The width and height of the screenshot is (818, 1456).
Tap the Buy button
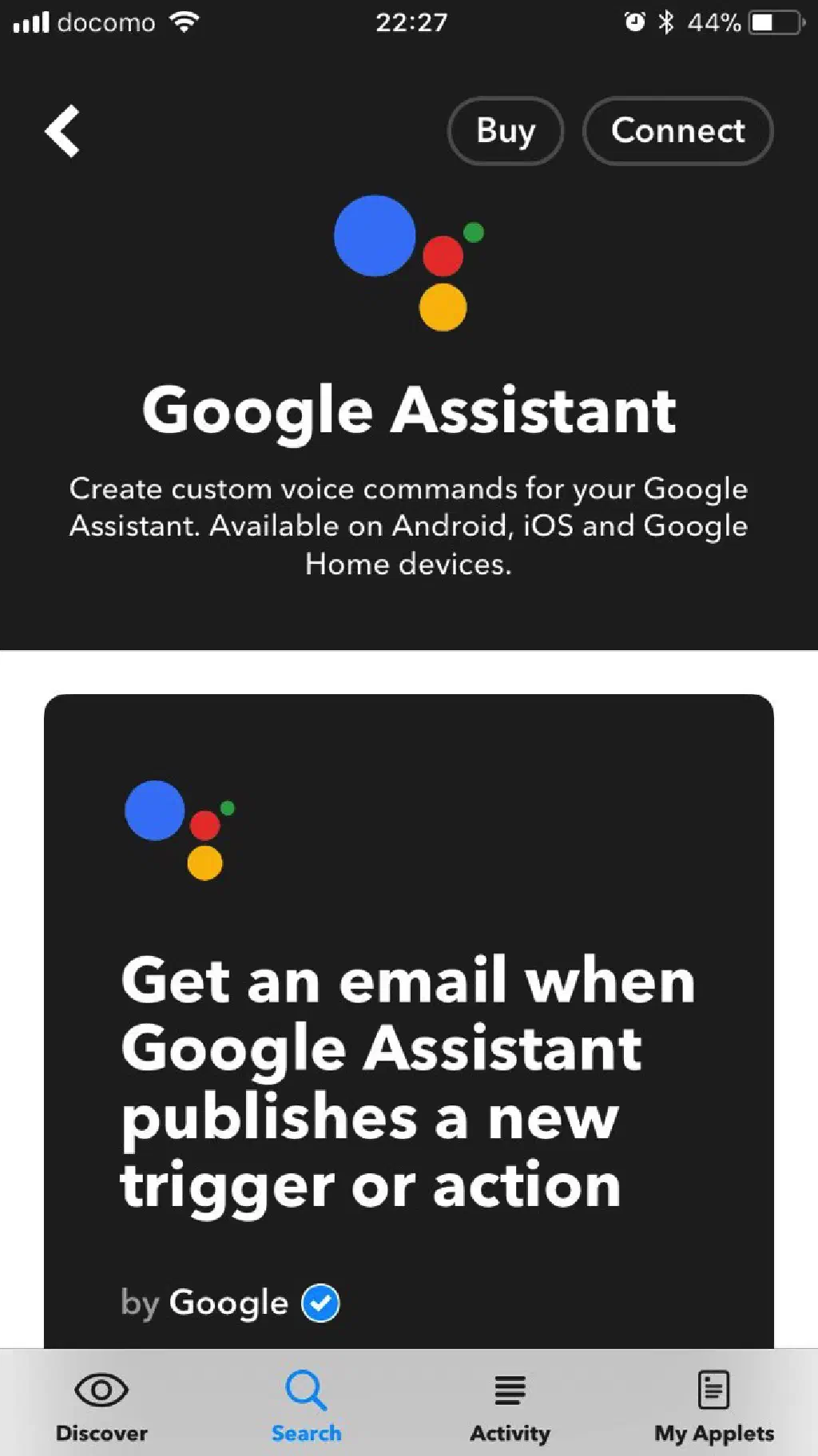[x=506, y=131]
